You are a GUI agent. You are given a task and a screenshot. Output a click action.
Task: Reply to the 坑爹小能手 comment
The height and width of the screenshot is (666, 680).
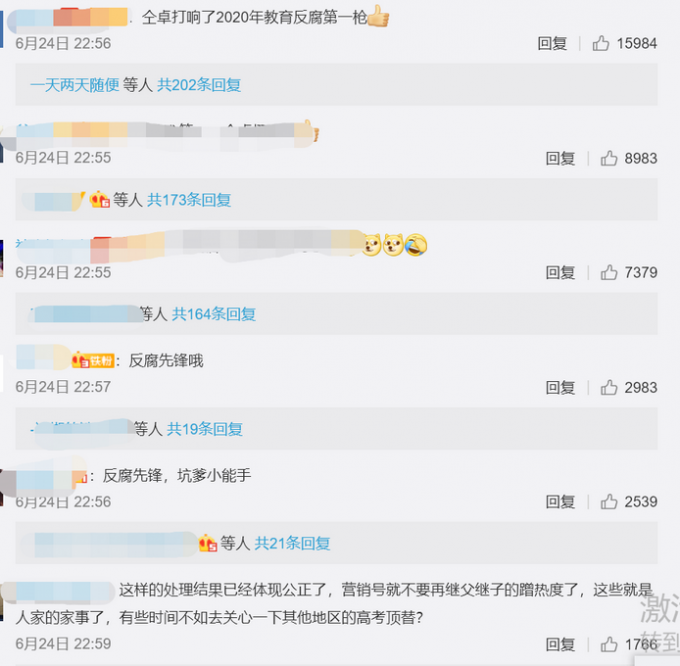[560, 501]
